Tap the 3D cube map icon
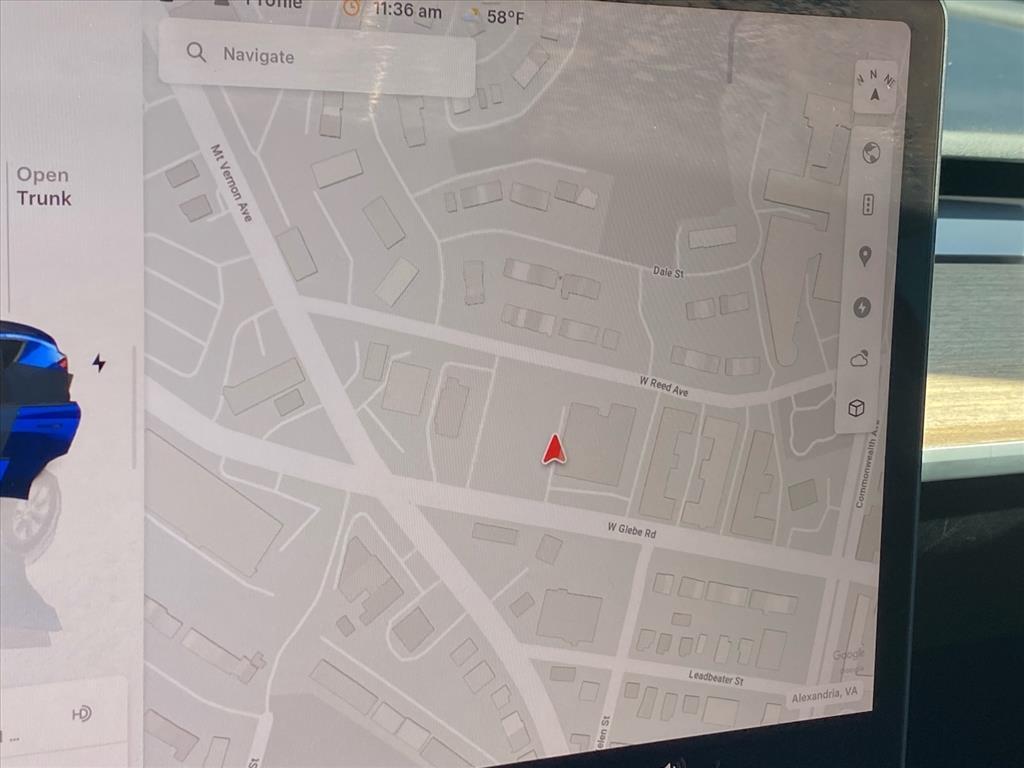The width and height of the screenshot is (1024, 768). 856,408
